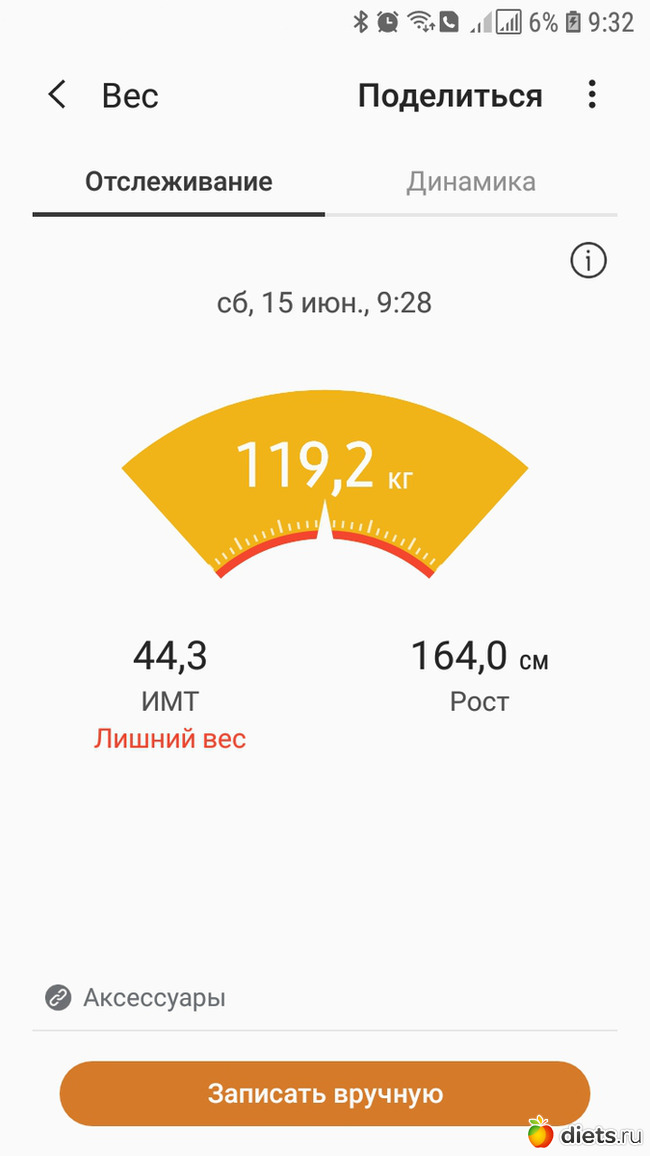This screenshot has width=650, height=1156.
Task: Go back from the Вес screen
Action: [57, 95]
